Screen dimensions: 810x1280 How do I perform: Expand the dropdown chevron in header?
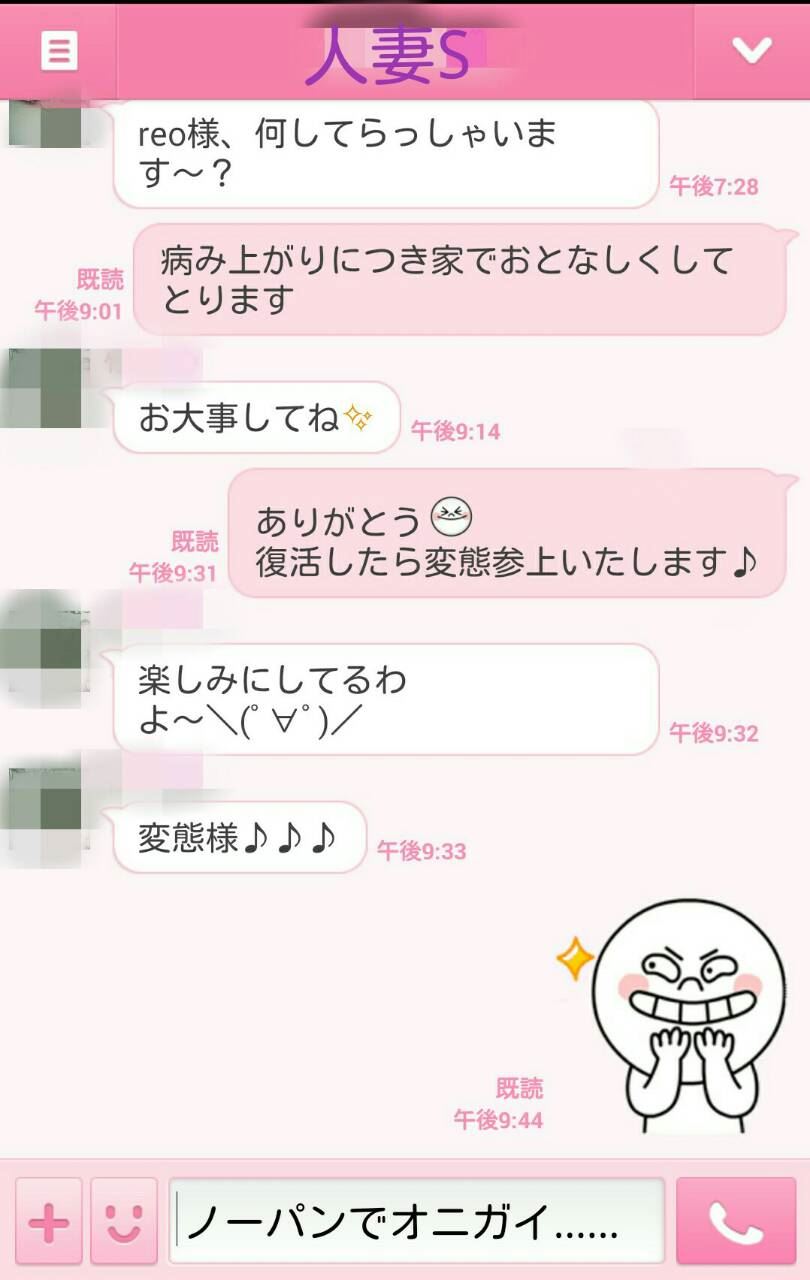tap(751, 51)
